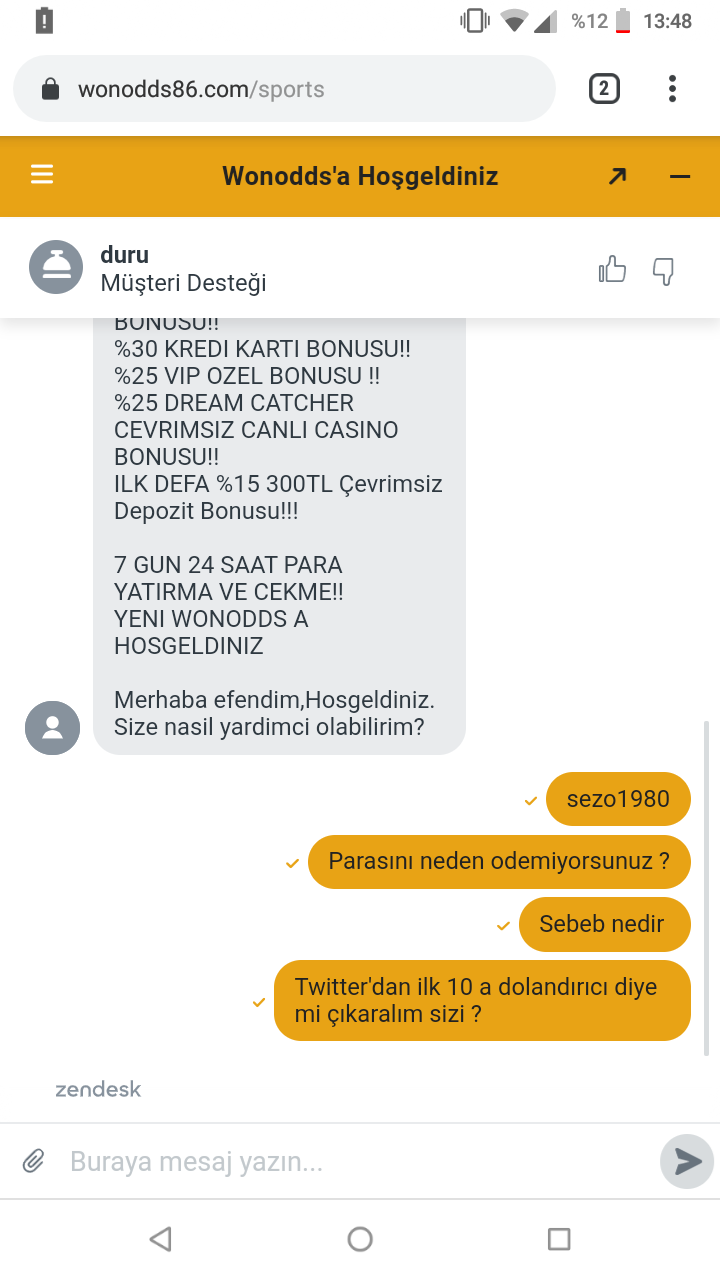The width and height of the screenshot is (720, 1280).
Task: Open the browser tab switcher
Action: 603,89
